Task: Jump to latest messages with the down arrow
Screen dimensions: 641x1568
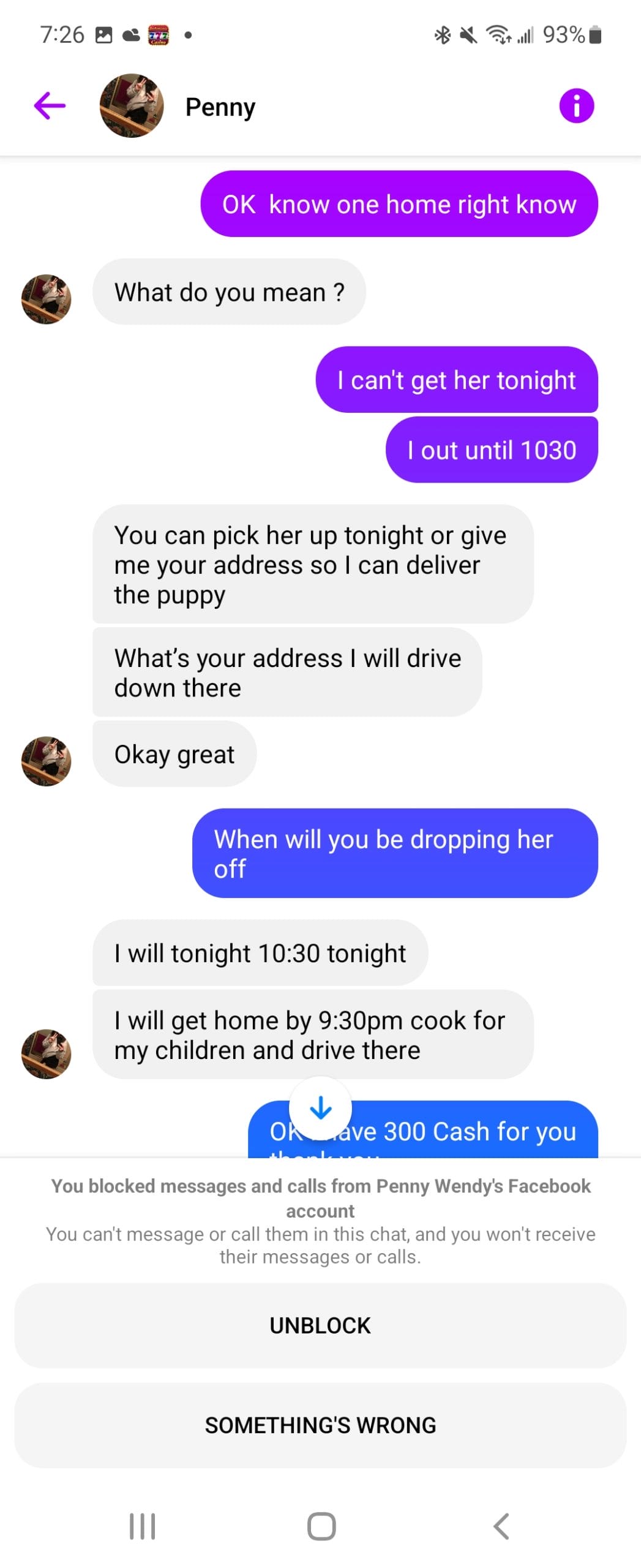Action: click(320, 1107)
